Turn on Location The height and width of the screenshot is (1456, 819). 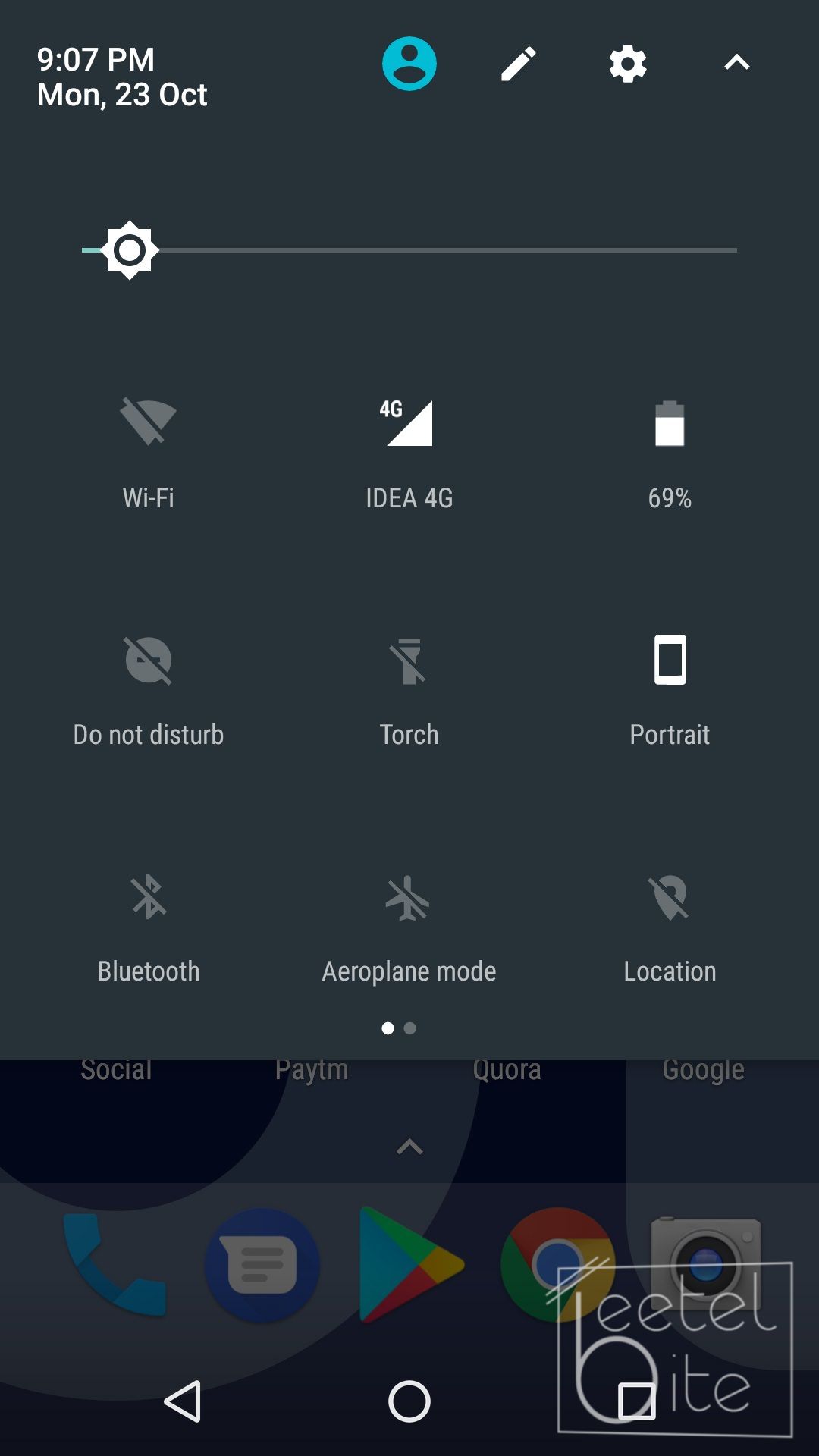(670, 927)
